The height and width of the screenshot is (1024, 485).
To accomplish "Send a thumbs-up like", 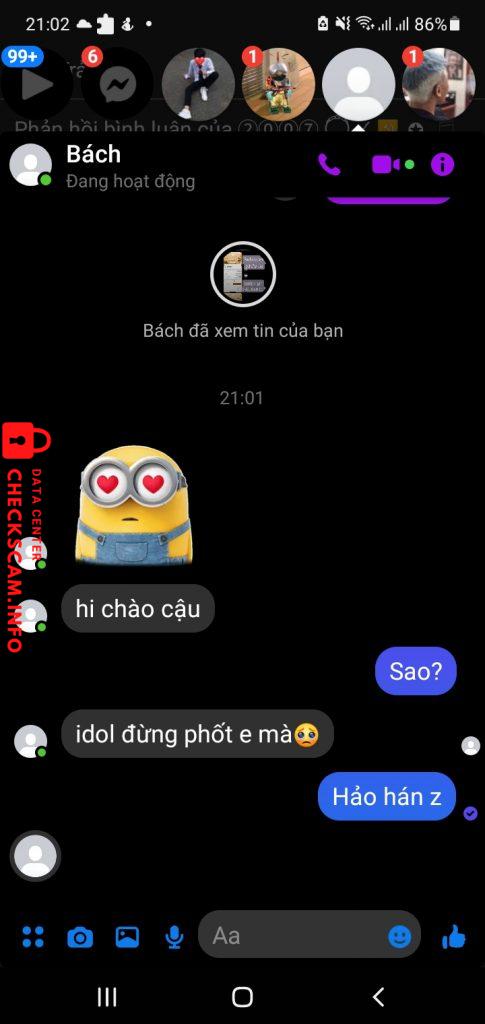I will 454,938.
